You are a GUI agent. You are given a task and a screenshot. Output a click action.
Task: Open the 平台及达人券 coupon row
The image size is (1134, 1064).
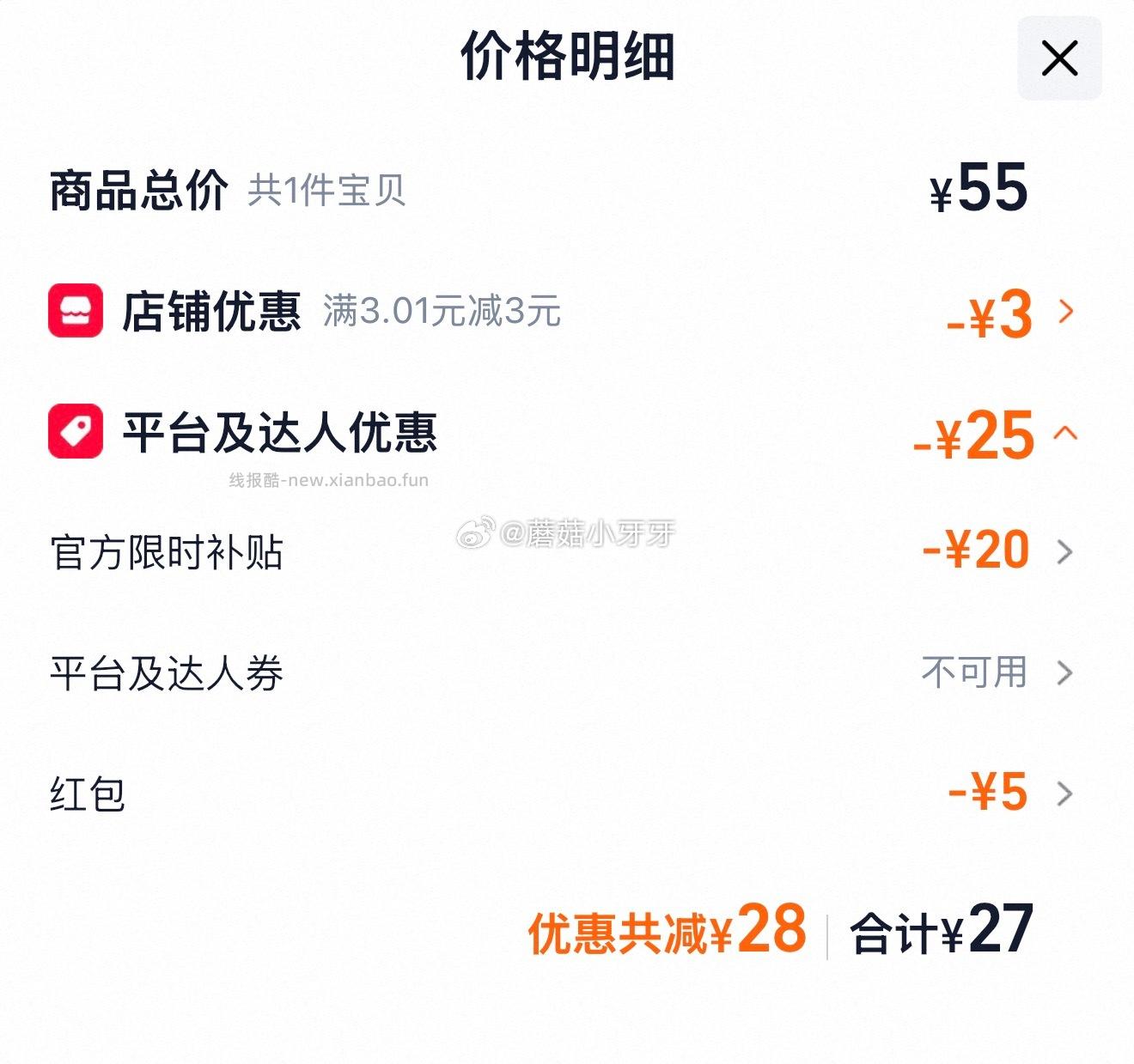click(x=1064, y=672)
